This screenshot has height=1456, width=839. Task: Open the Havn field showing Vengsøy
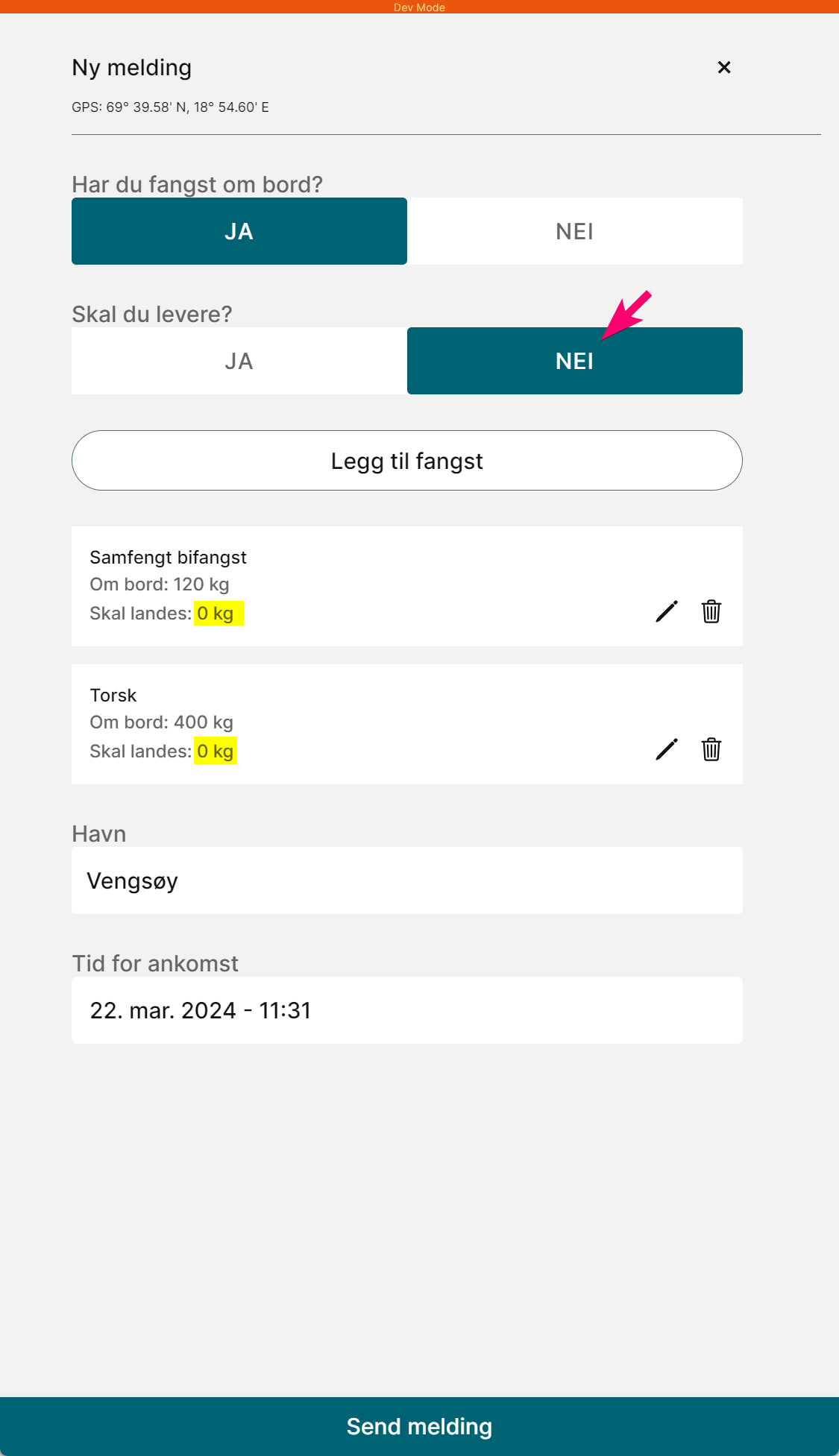pos(407,880)
